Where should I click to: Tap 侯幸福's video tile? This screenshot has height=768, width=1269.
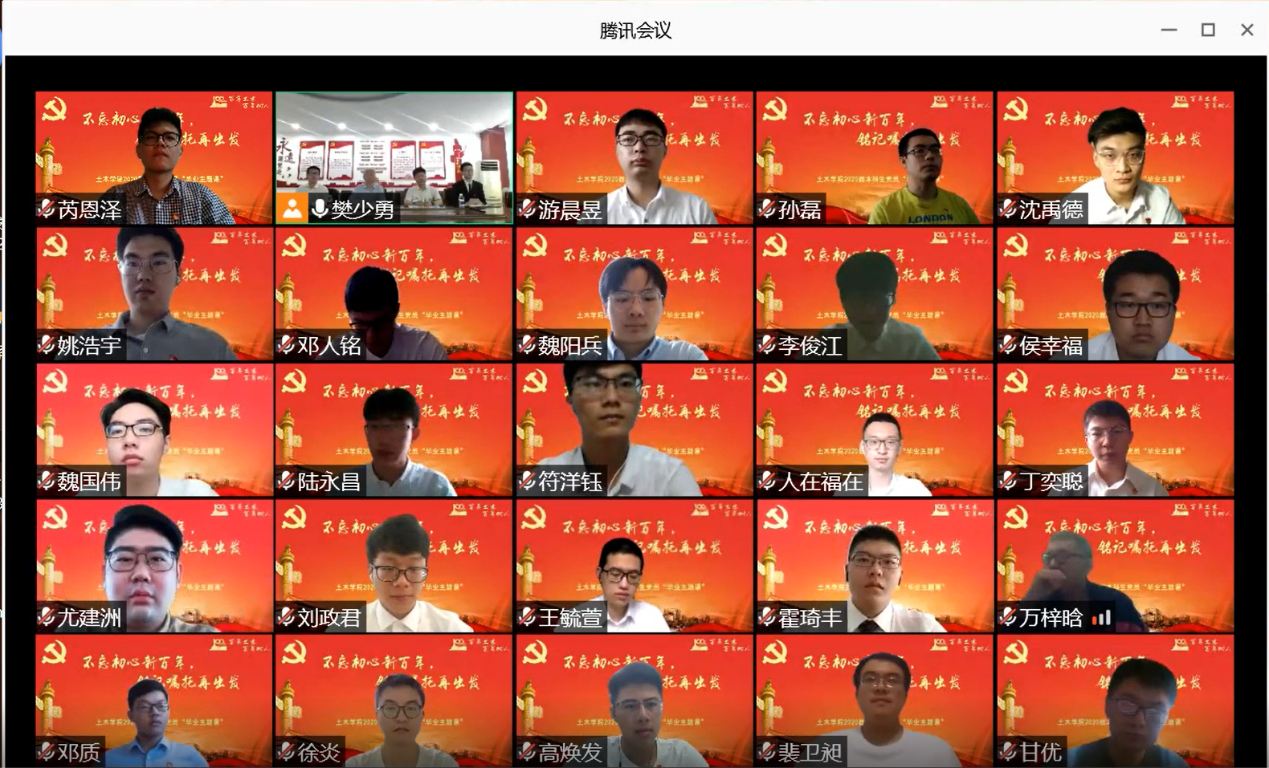point(1114,293)
